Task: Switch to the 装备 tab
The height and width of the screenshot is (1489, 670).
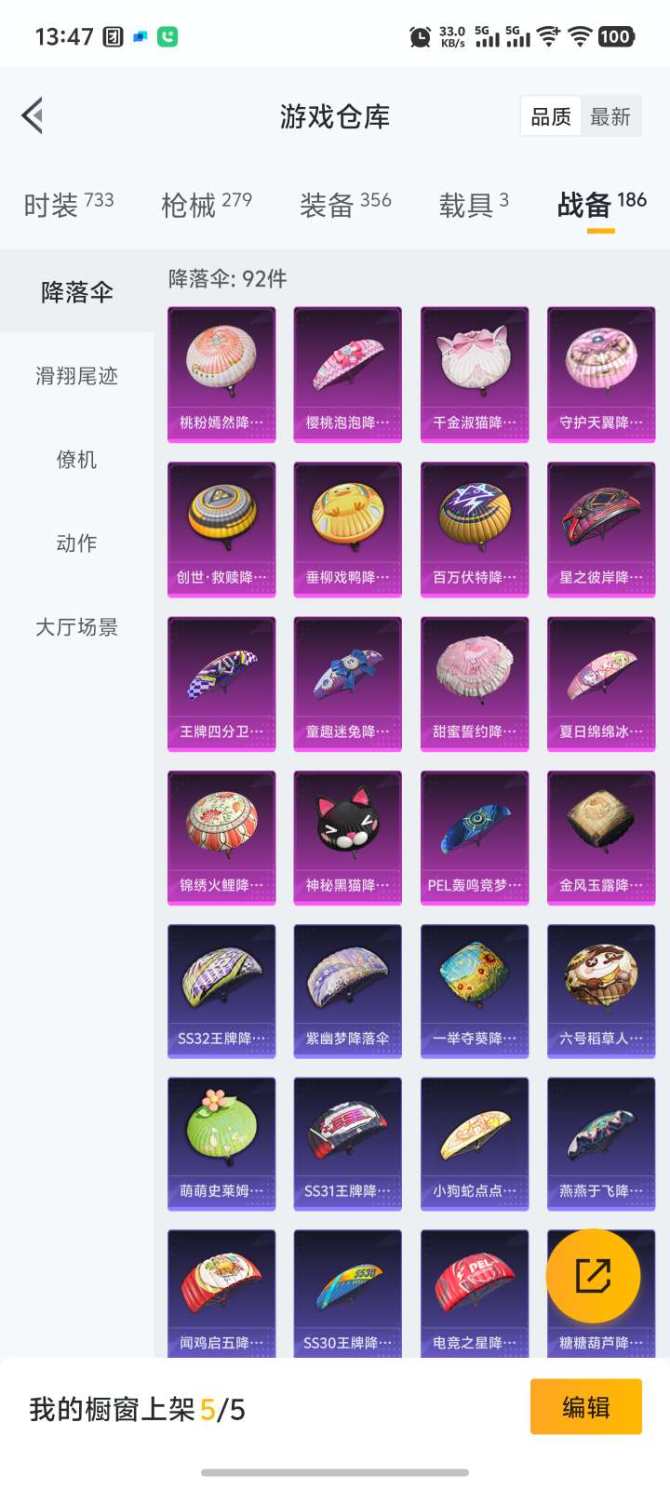Action: click(x=345, y=204)
